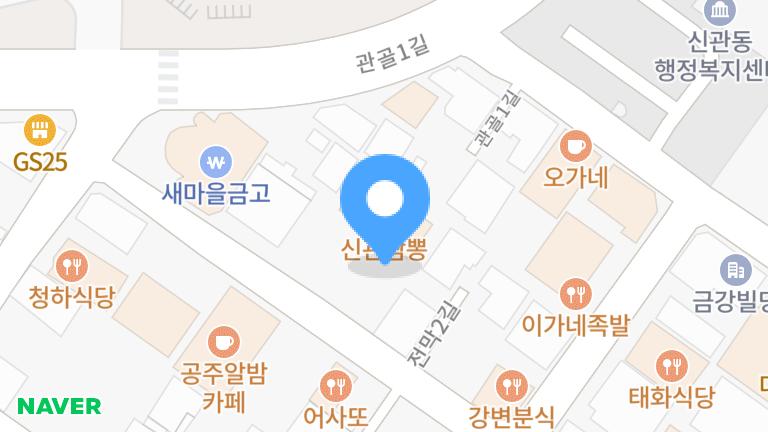Select the 강변분식 restaurant marker
The height and width of the screenshot is (432, 768).
click(511, 384)
